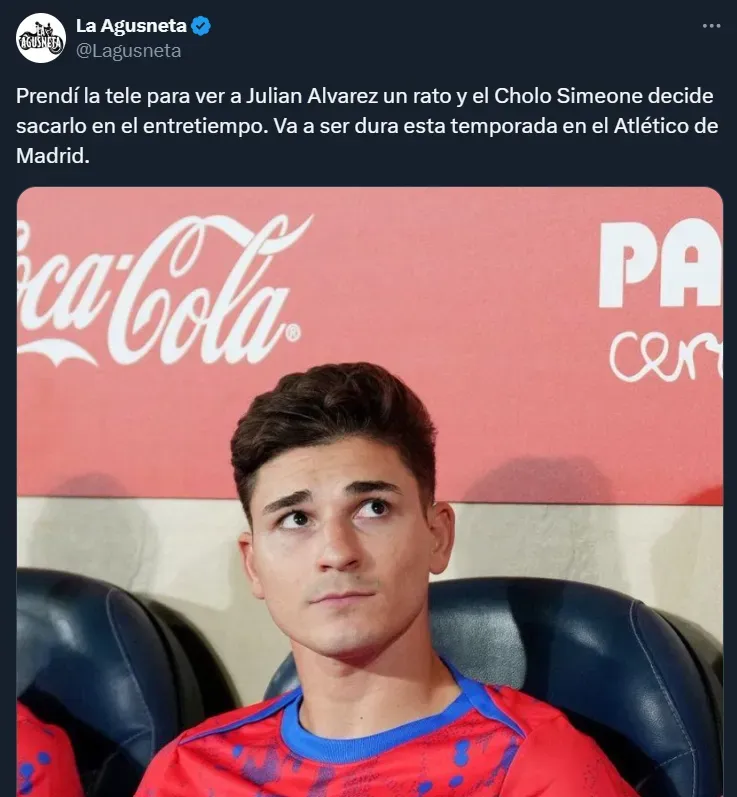View the @Lagusneta handle profile
Viewport: 737px width, 797px height.
point(128,50)
